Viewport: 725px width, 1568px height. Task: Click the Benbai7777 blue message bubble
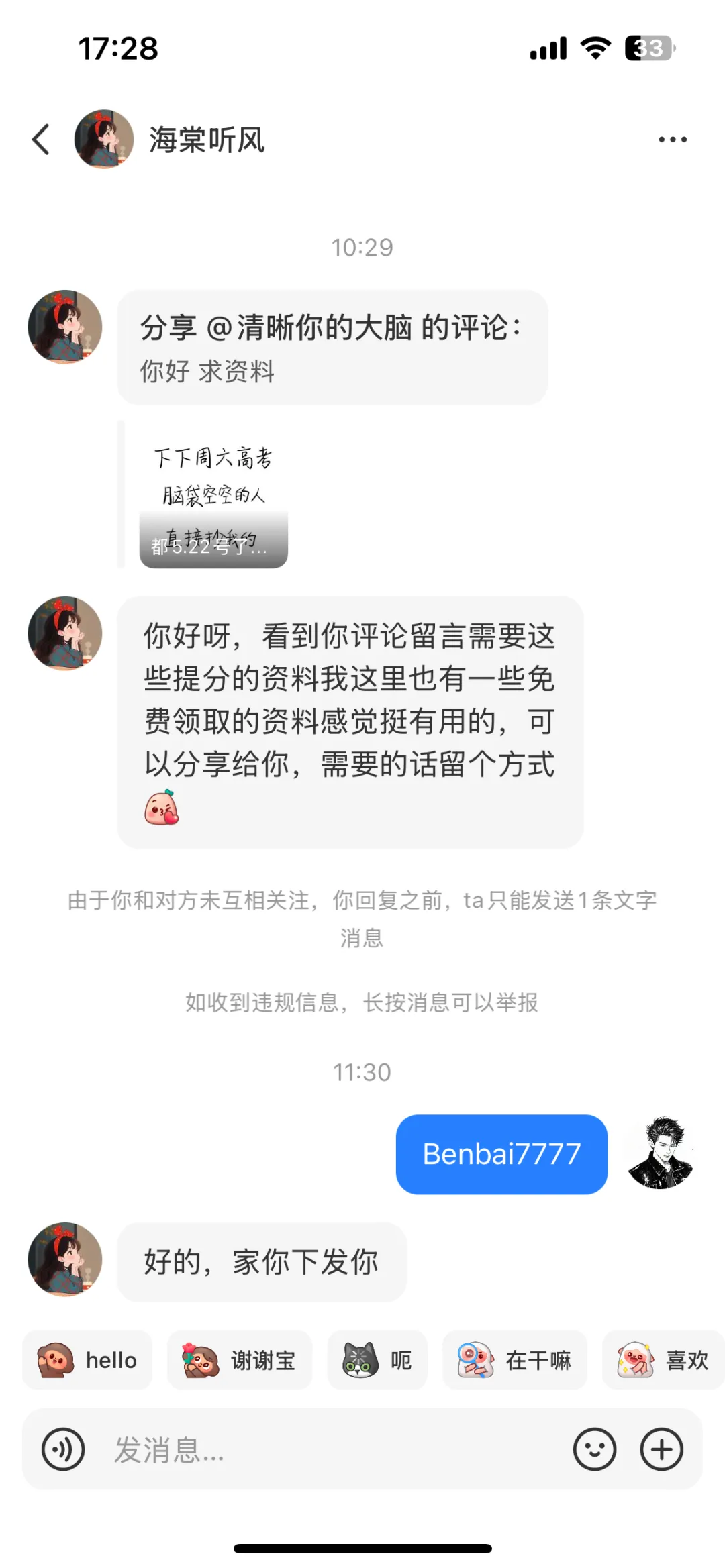(501, 1155)
